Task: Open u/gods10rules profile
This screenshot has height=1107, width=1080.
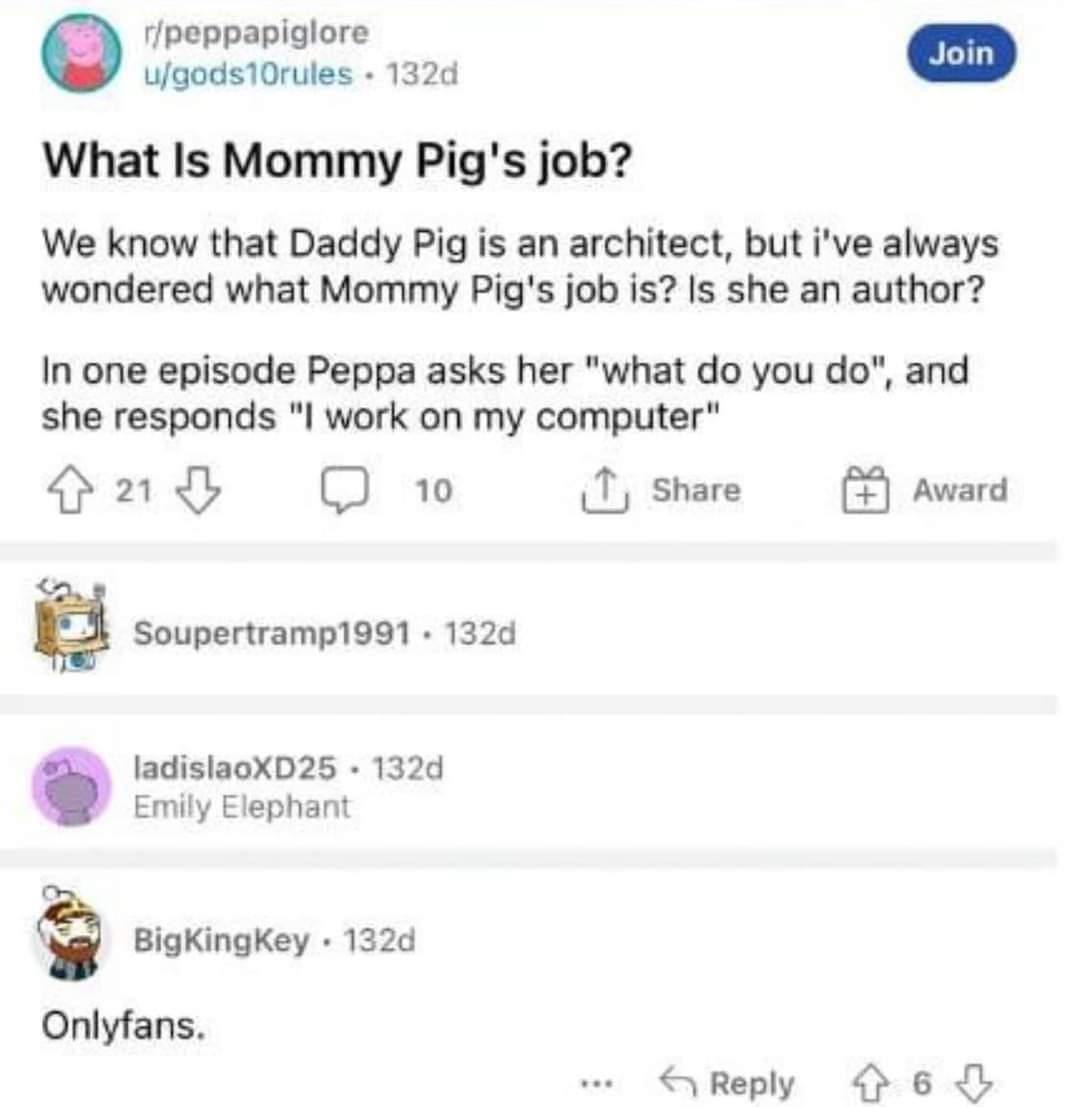Action: coord(245,73)
